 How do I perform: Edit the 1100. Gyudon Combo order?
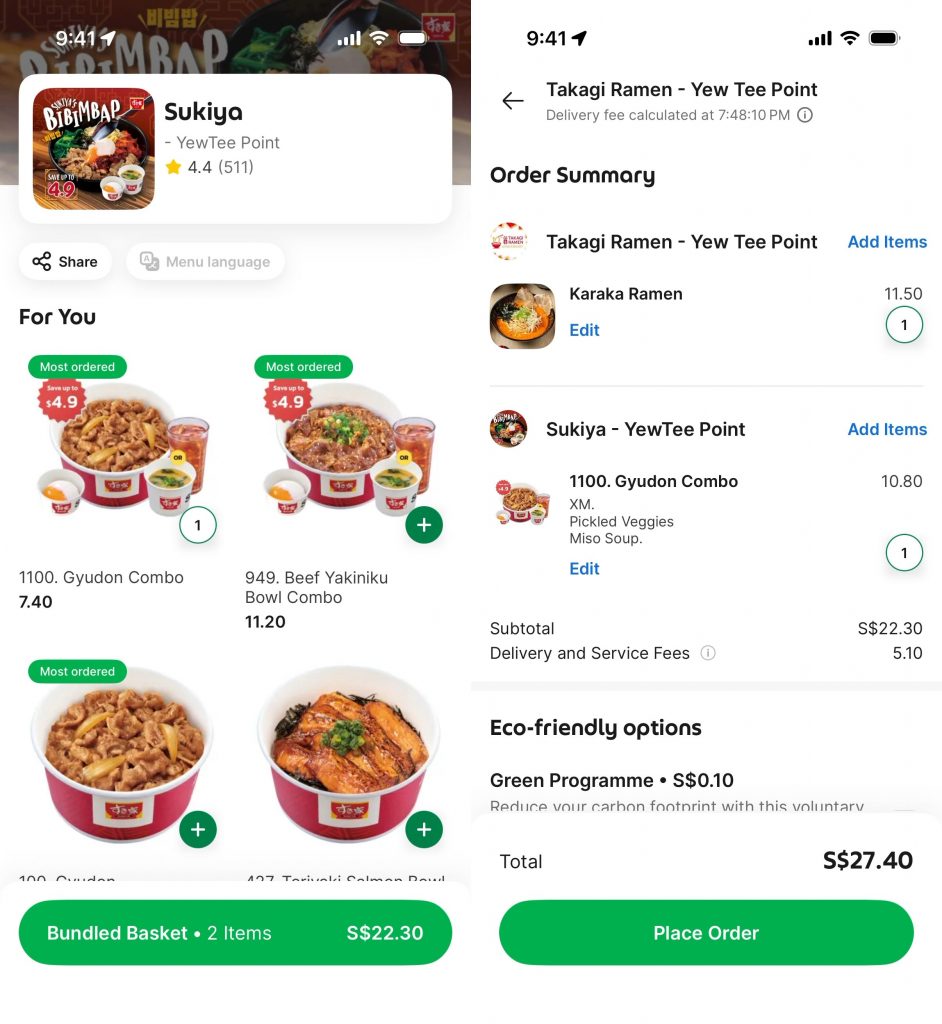pyautogui.click(x=584, y=568)
